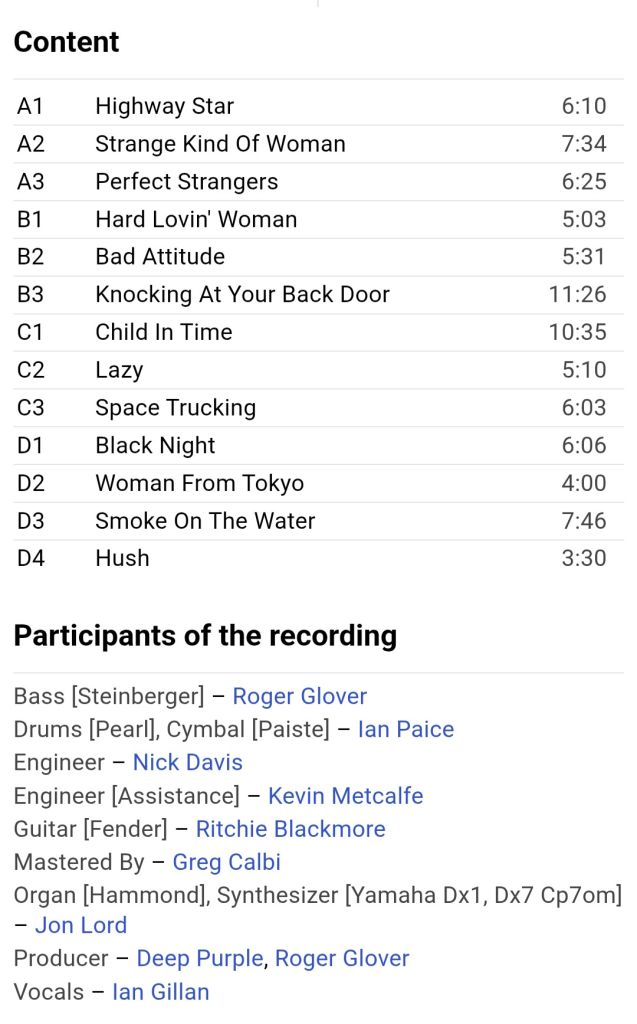Open the Greg Calbi mastering link

227,862
